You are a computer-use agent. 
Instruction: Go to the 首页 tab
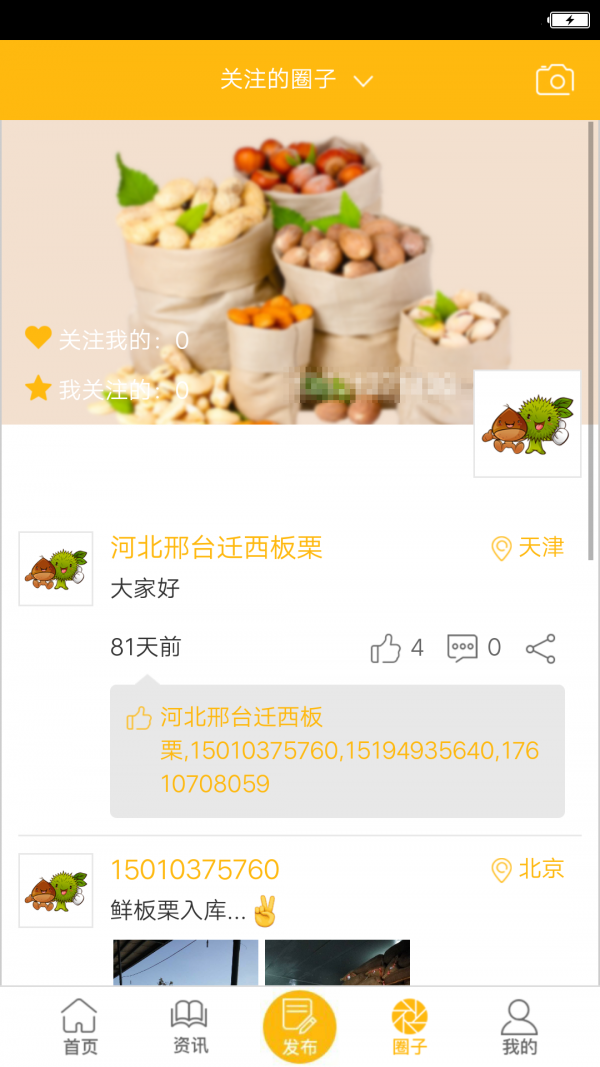(80, 1027)
